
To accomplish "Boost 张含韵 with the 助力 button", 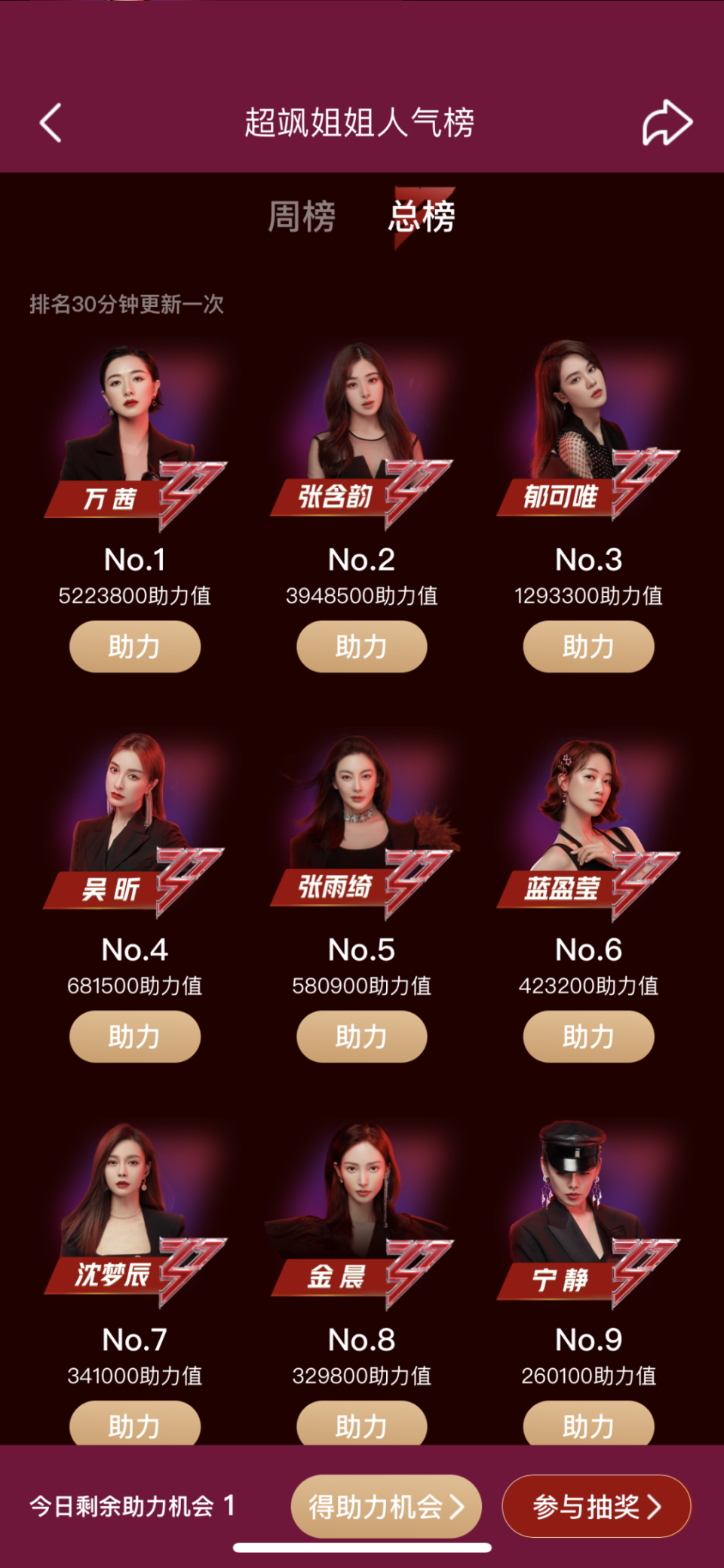I will click(x=362, y=646).
